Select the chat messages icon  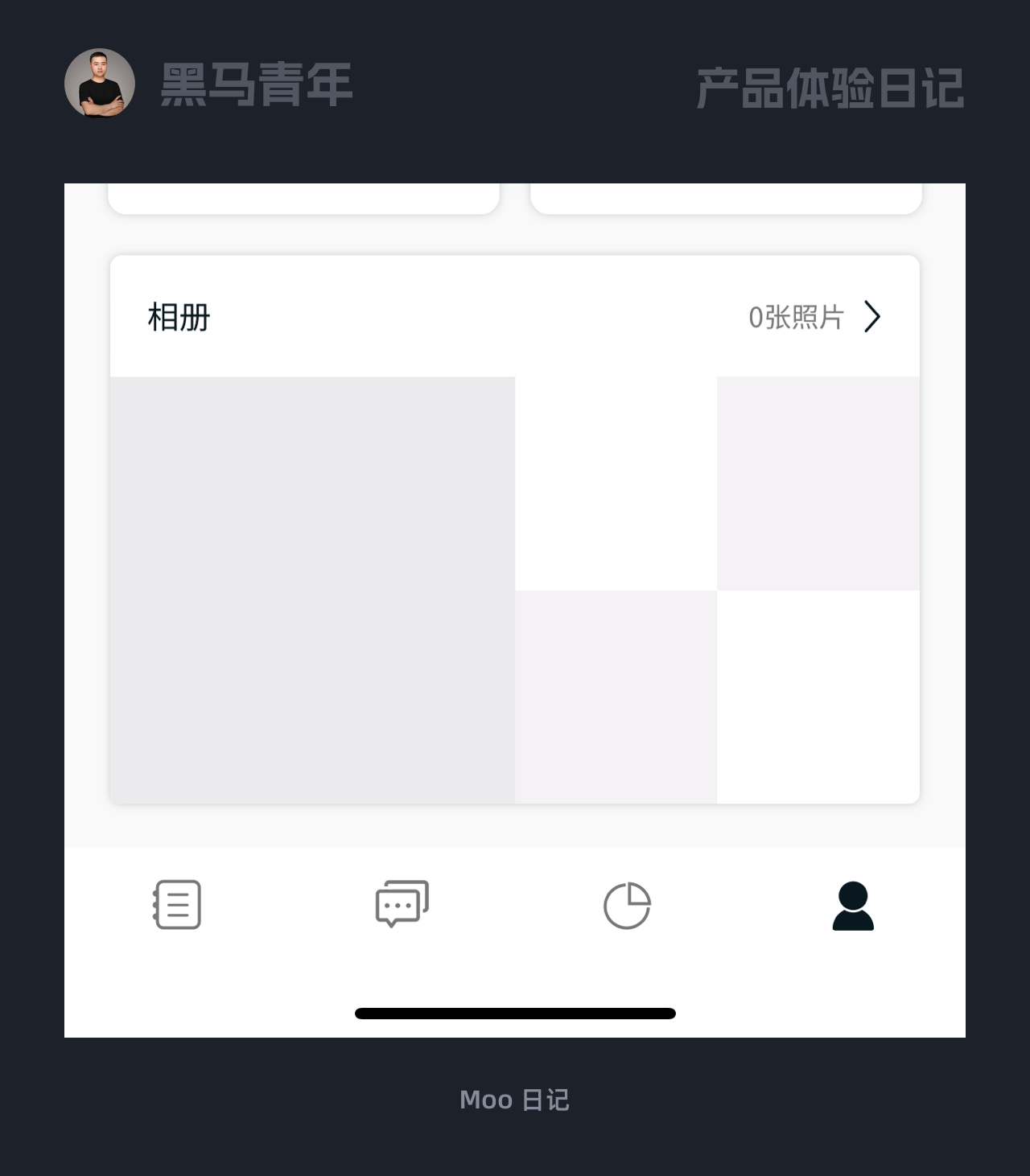(x=402, y=904)
